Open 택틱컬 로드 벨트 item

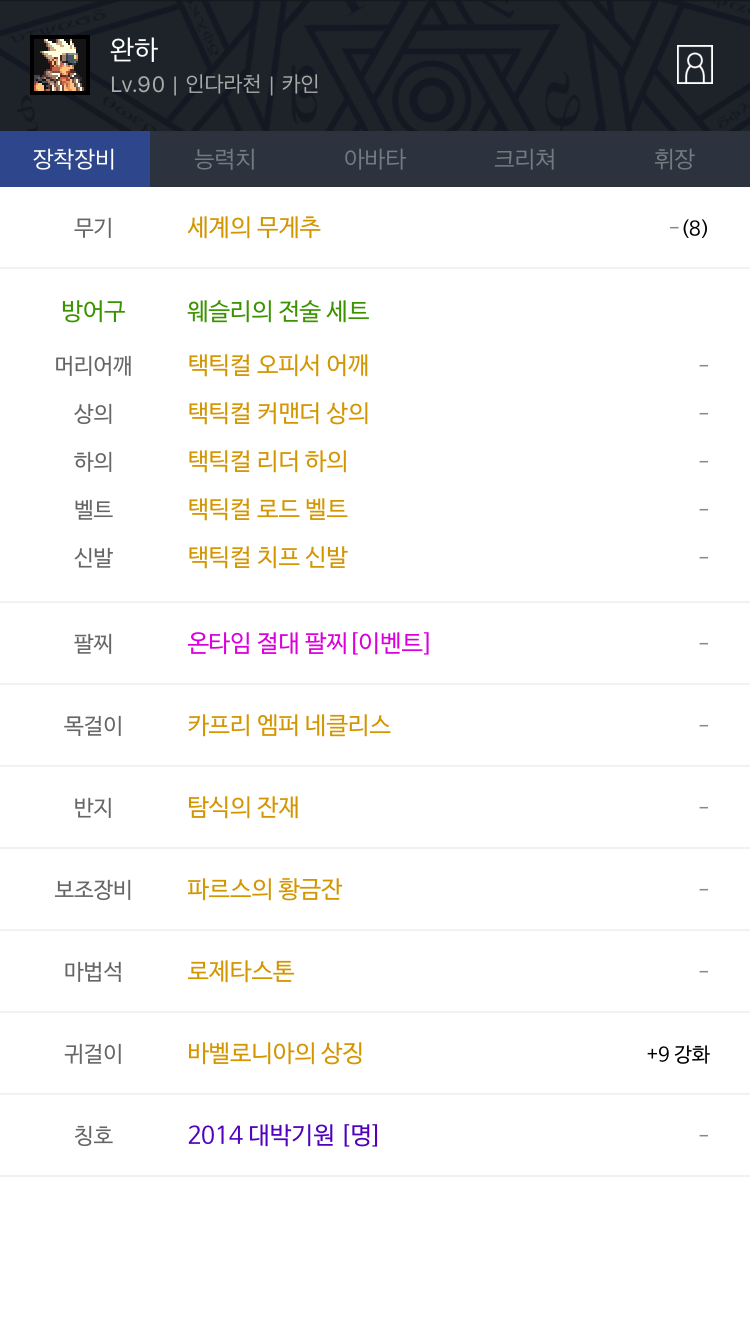(267, 509)
